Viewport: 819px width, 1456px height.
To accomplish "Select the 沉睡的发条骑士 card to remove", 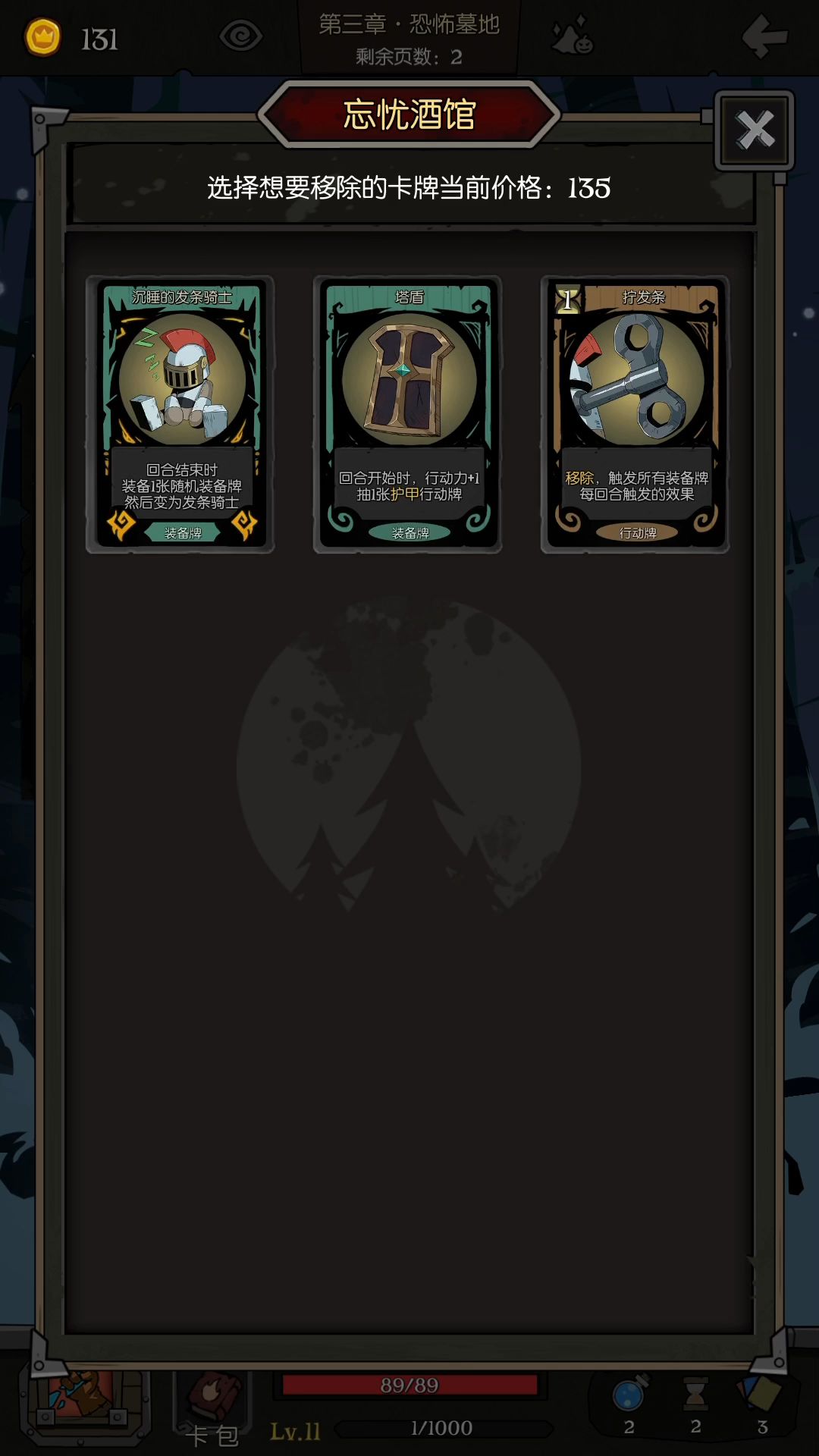I will pyautogui.click(x=180, y=414).
